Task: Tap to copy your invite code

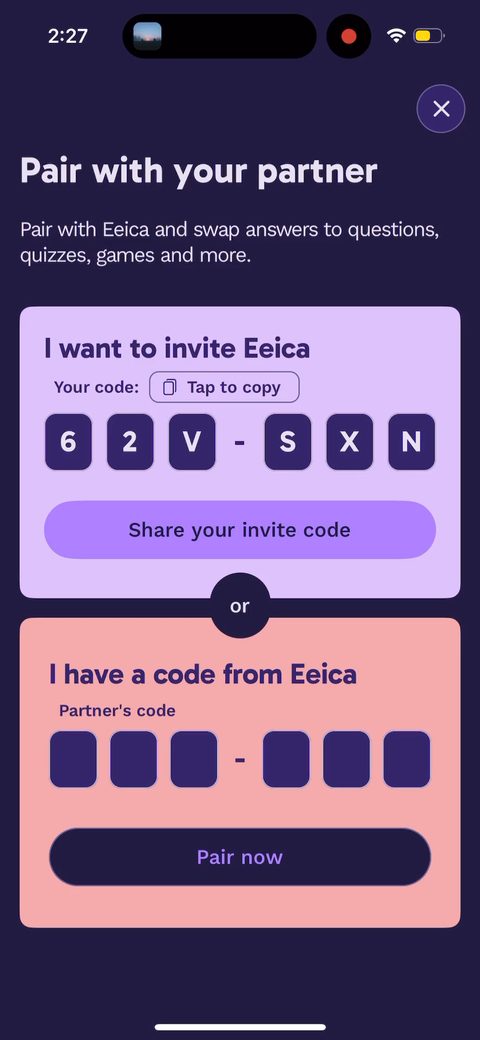Action: [224, 387]
